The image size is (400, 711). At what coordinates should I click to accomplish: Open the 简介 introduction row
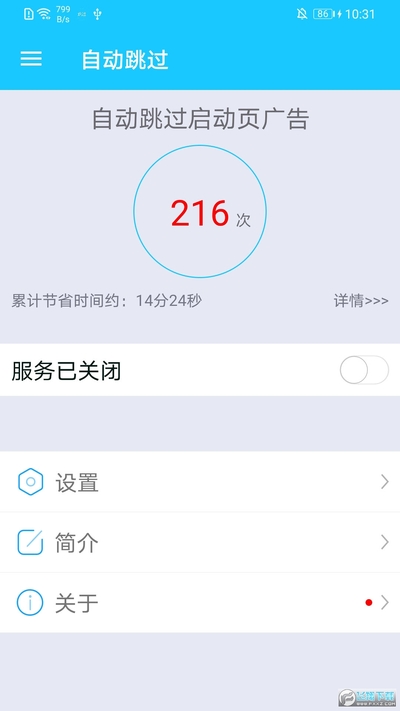[200, 542]
